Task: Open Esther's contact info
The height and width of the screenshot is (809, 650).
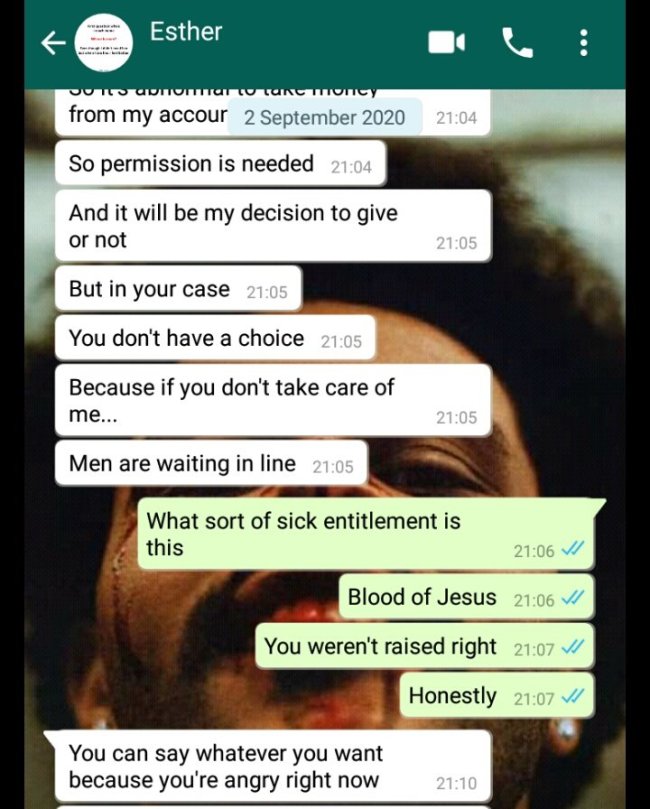Action: tap(186, 32)
